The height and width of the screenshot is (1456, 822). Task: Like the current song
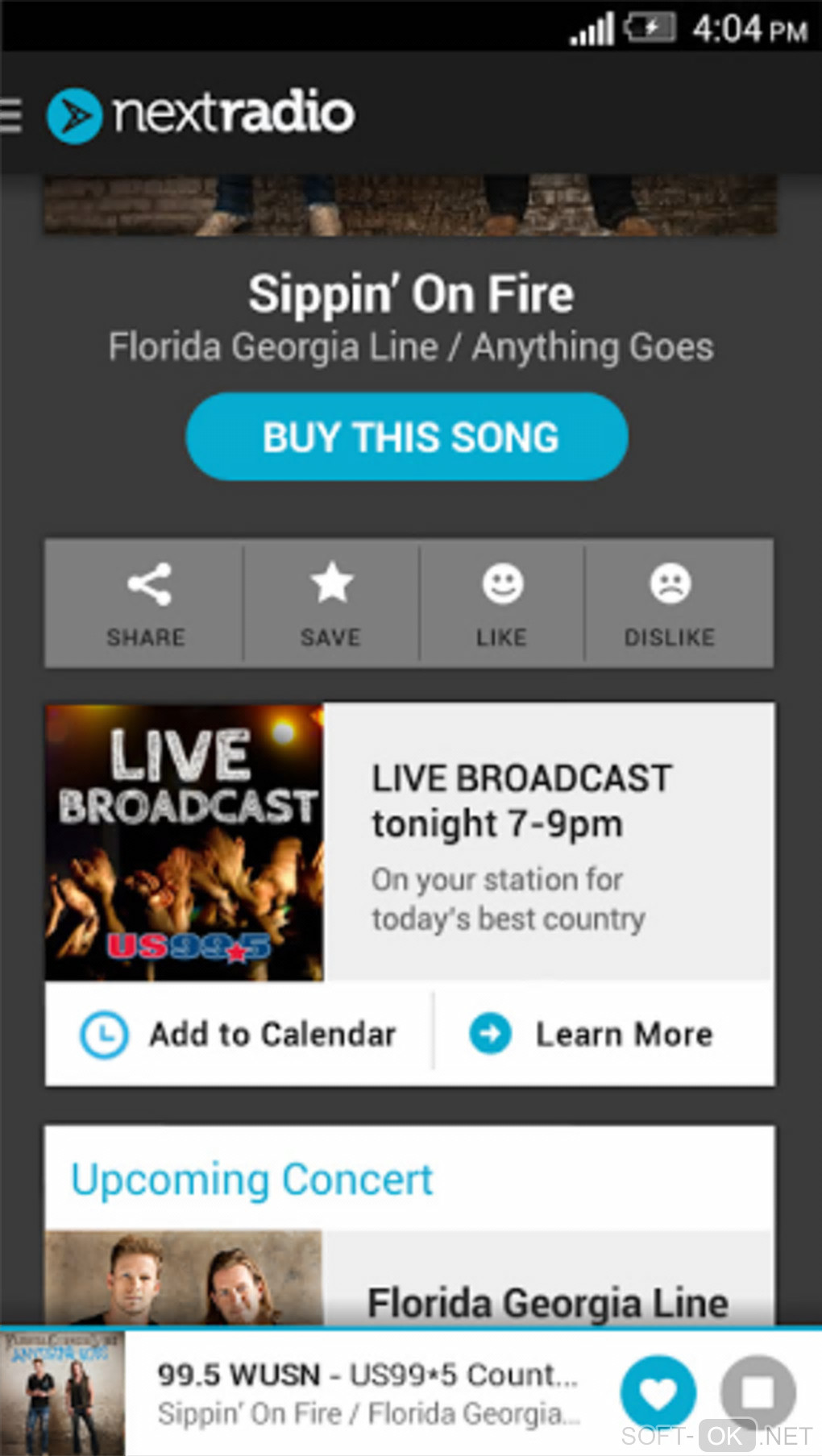click(502, 604)
